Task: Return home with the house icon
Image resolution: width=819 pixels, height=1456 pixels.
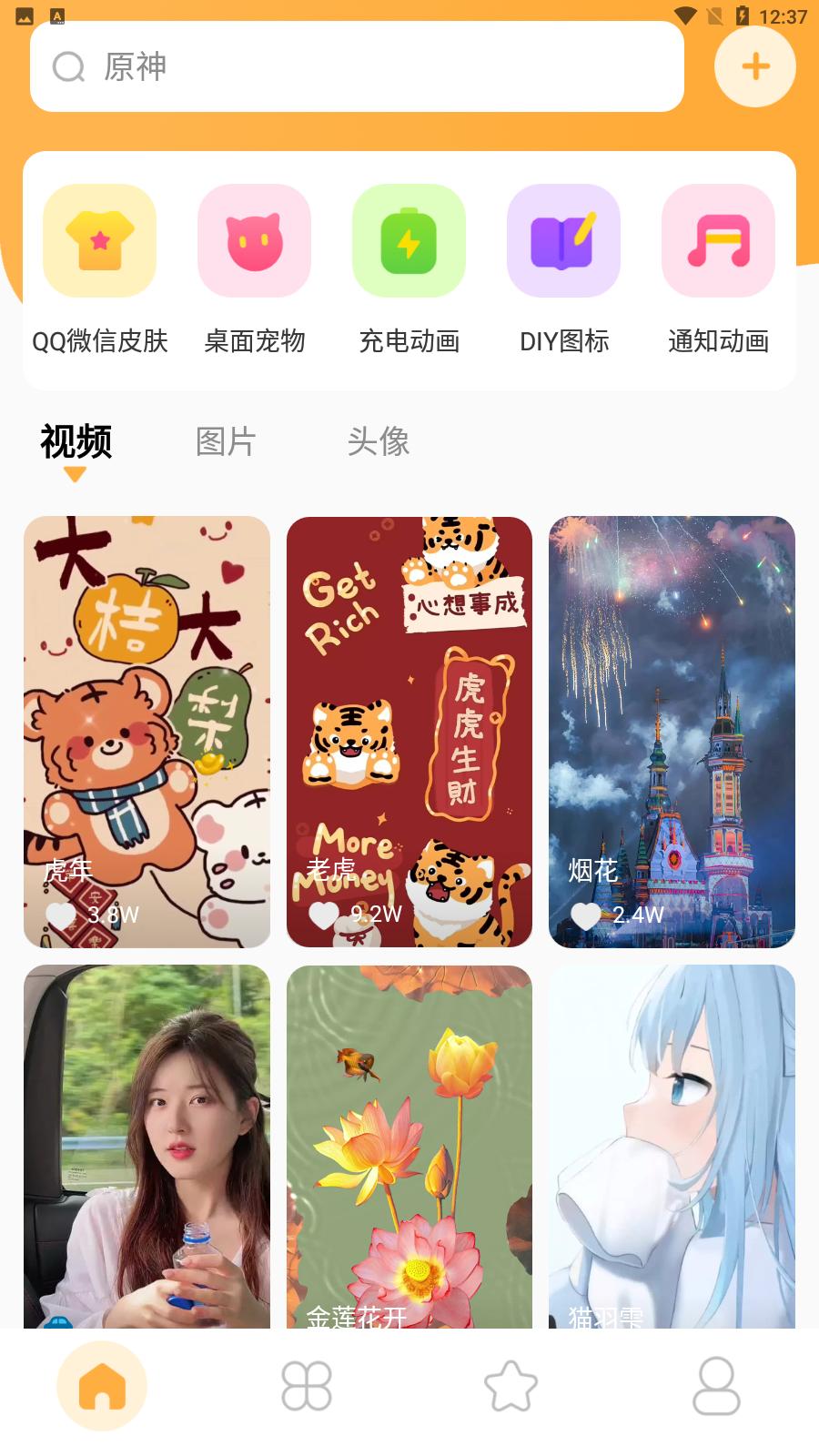Action: coord(101,1384)
